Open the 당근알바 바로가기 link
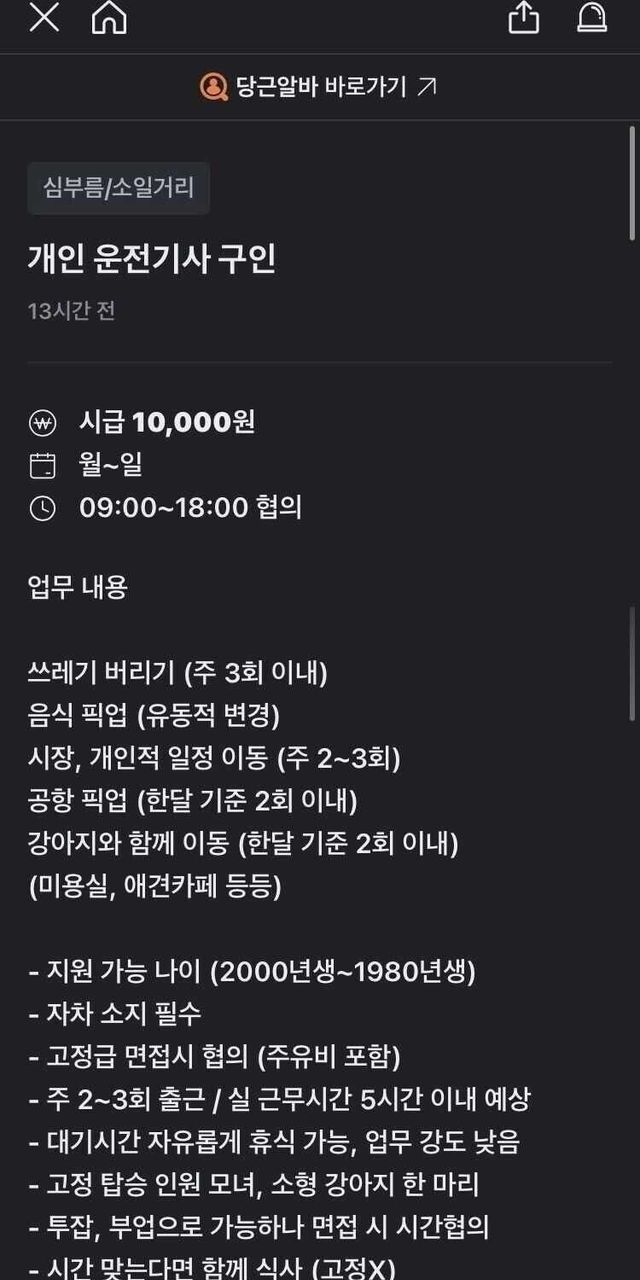Viewport: 640px width, 1280px height. pyautogui.click(x=319, y=87)
